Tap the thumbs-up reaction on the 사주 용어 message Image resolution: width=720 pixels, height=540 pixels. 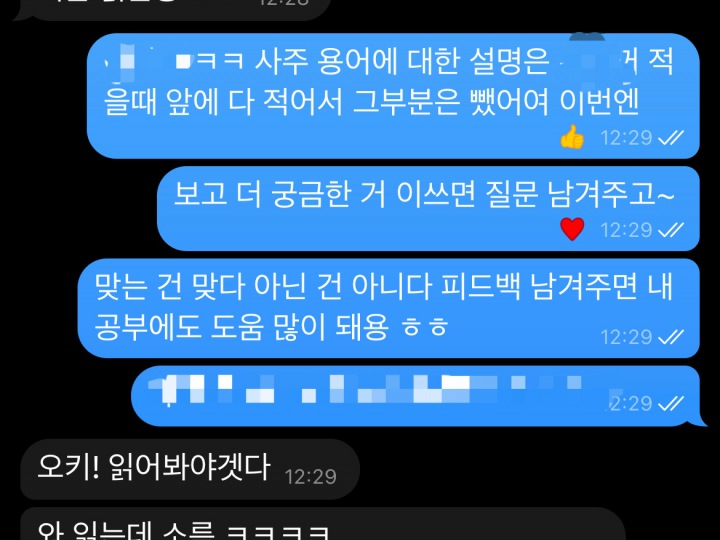[x=572, y=138]
